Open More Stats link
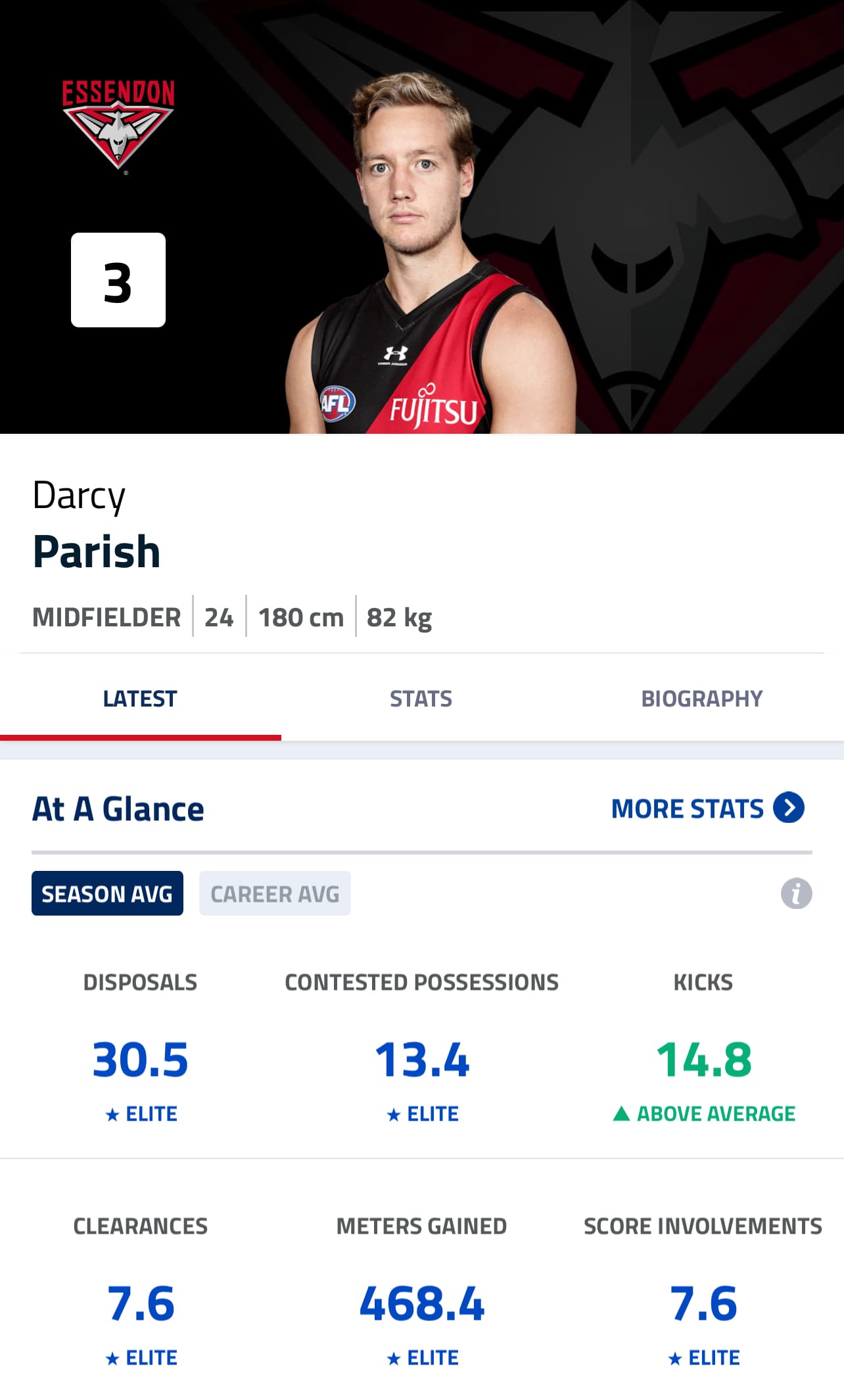The width and height of the screenshot is (844, 1400). pos(708,808)
